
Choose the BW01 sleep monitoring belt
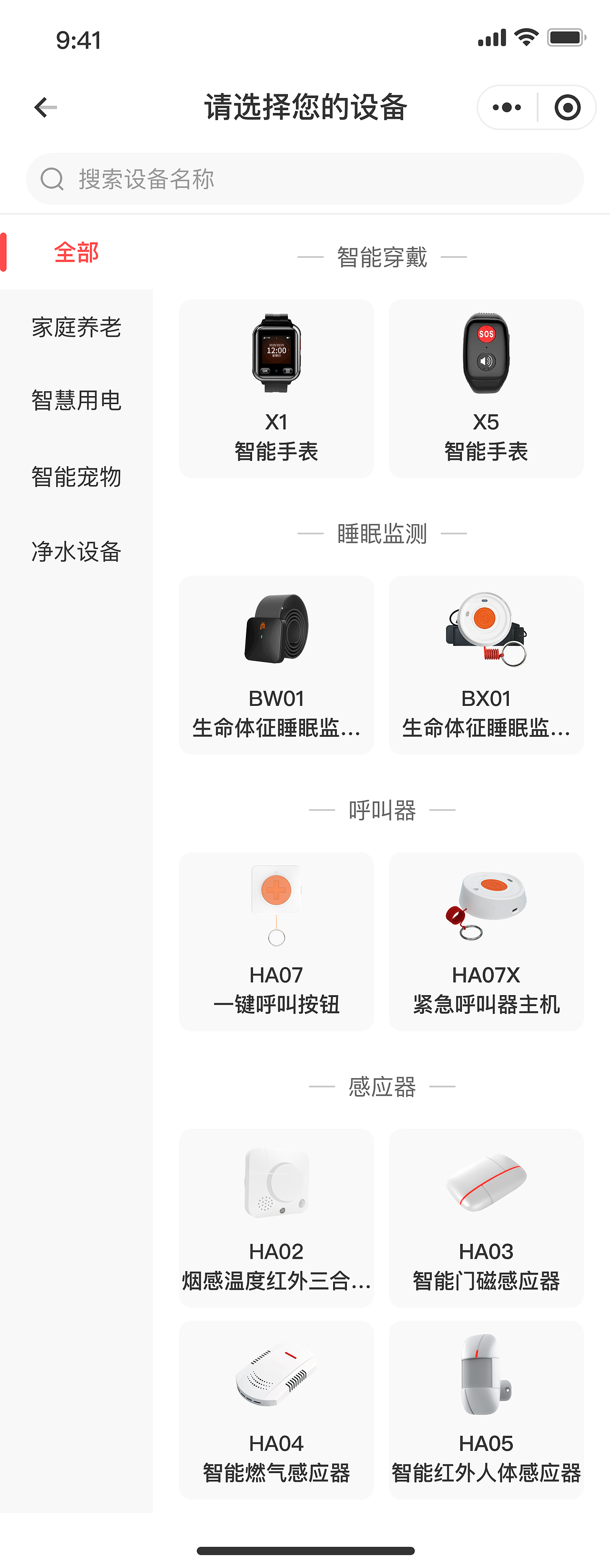click(x=276, y=665)
